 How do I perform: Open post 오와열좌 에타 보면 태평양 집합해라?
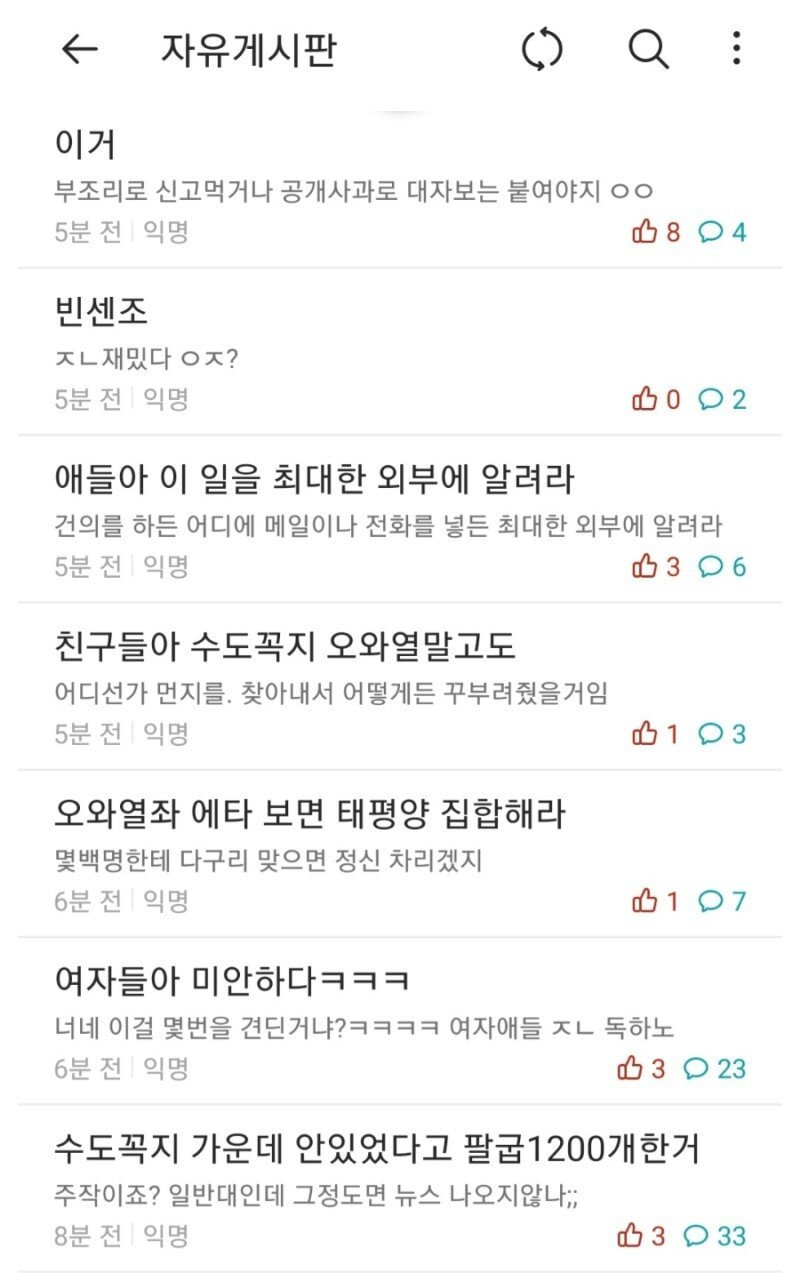pyautogui.click(x=310, y=814)
